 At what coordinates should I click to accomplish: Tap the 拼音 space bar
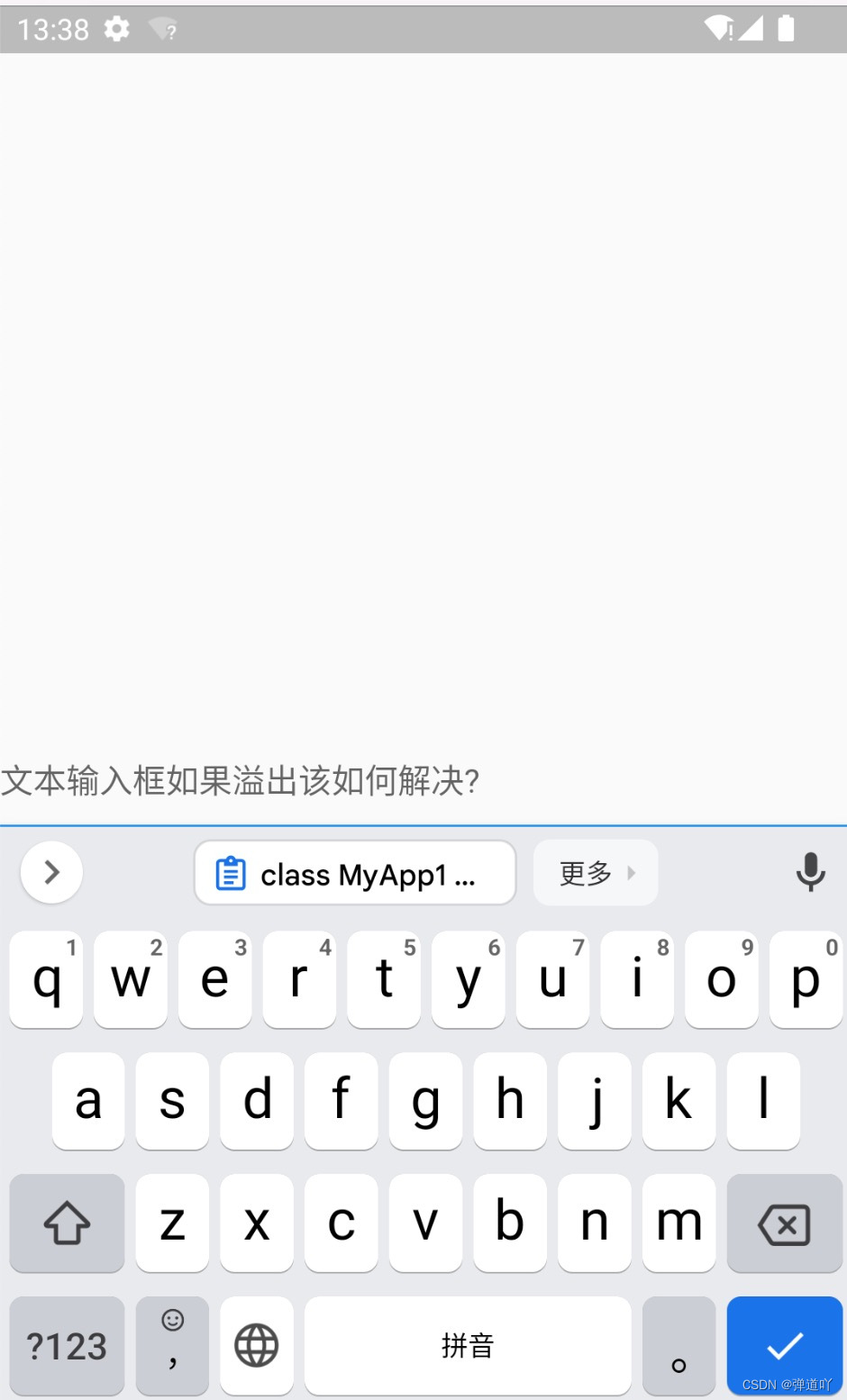tap(468, 1346)
